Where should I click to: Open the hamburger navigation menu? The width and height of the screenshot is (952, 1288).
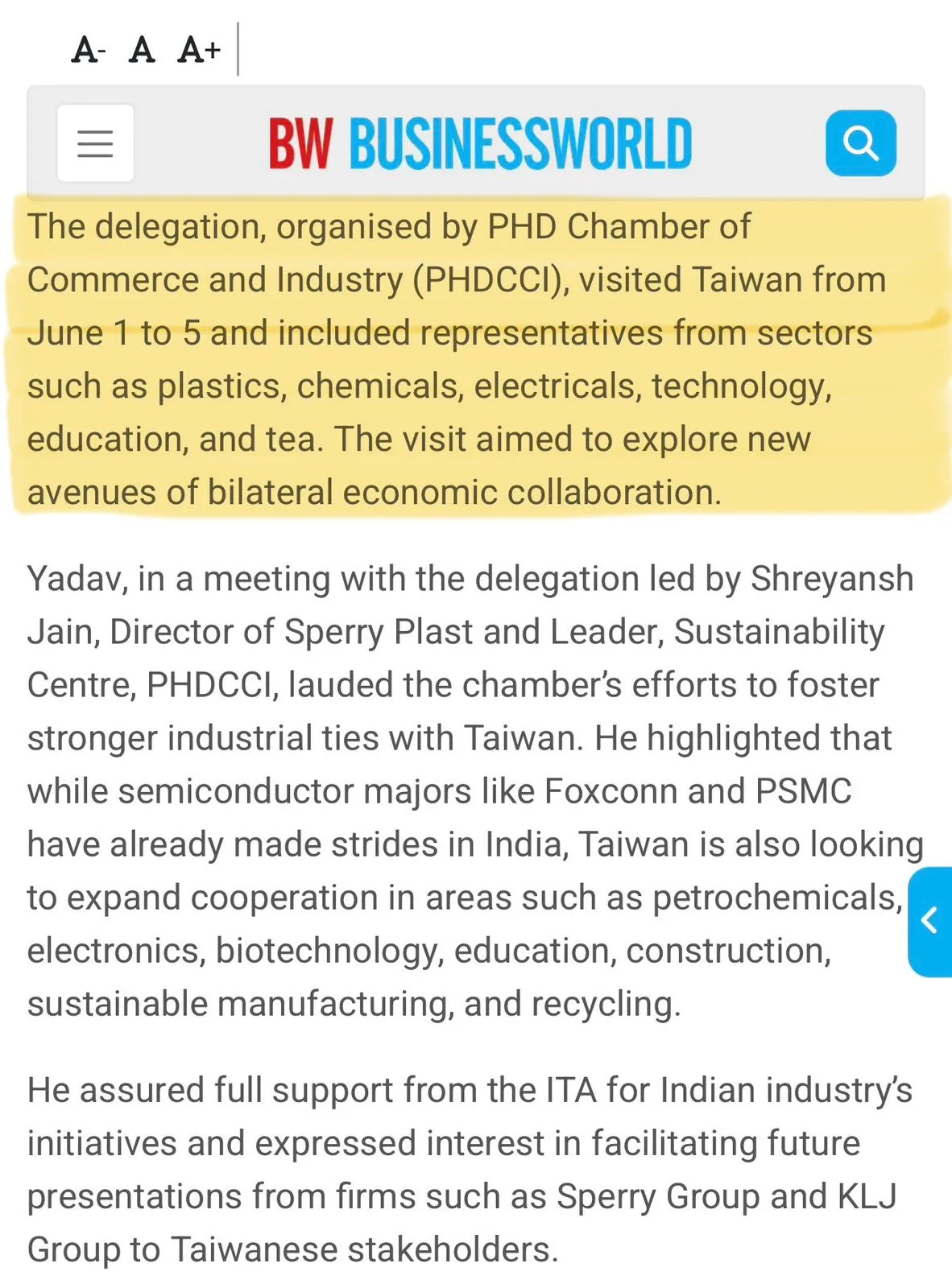point(95,143)
